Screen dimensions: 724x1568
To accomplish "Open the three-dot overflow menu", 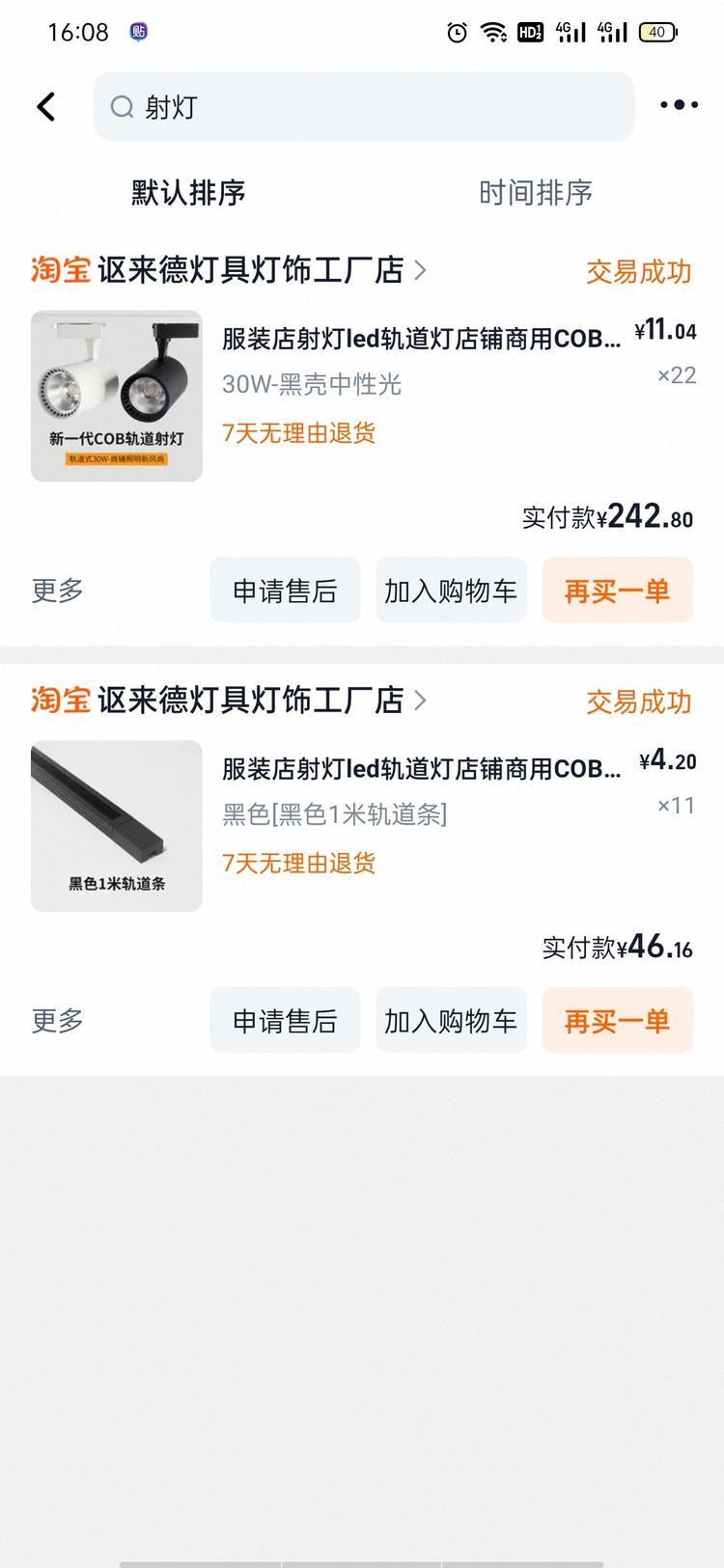I will (x=679, y=105).
